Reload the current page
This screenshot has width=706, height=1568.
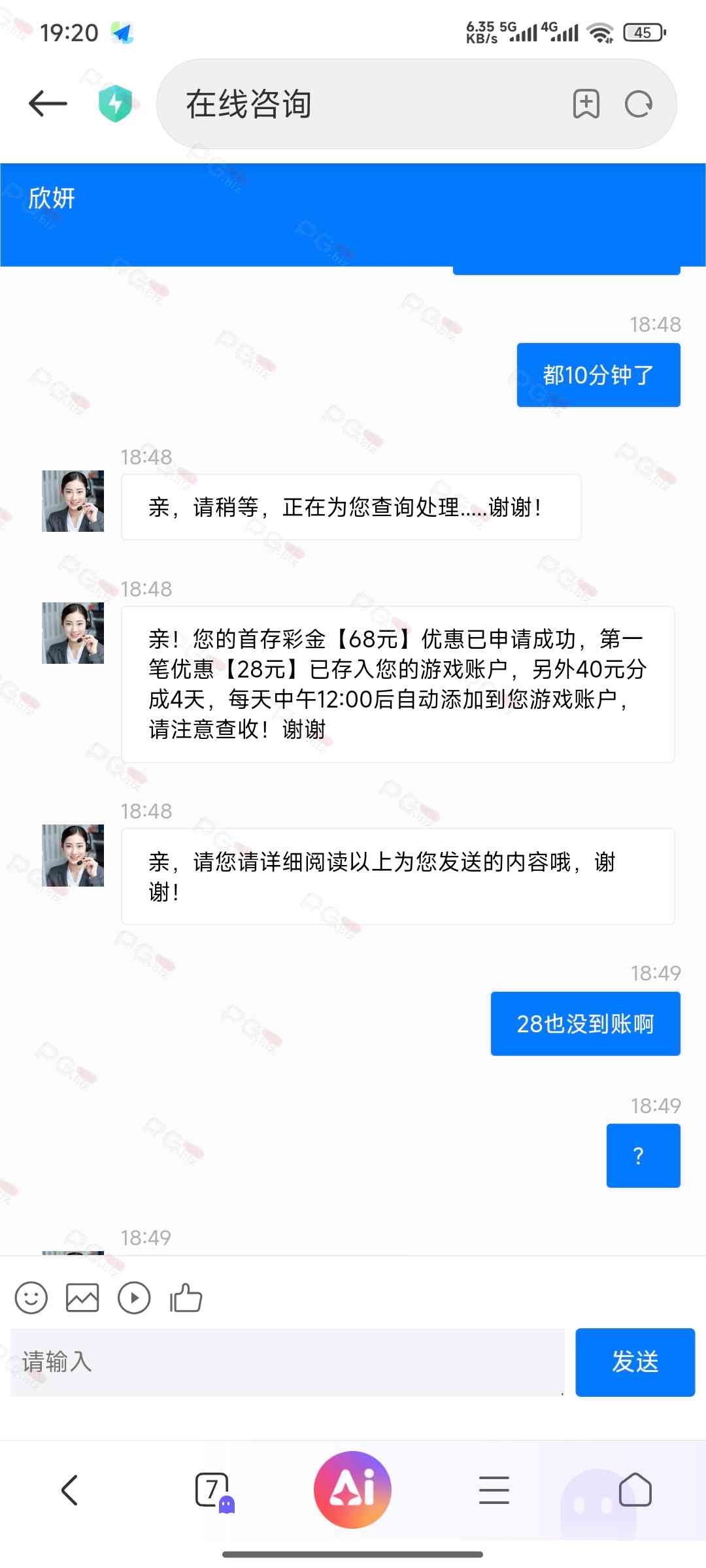pyautogui.click(x=639, y=104)
